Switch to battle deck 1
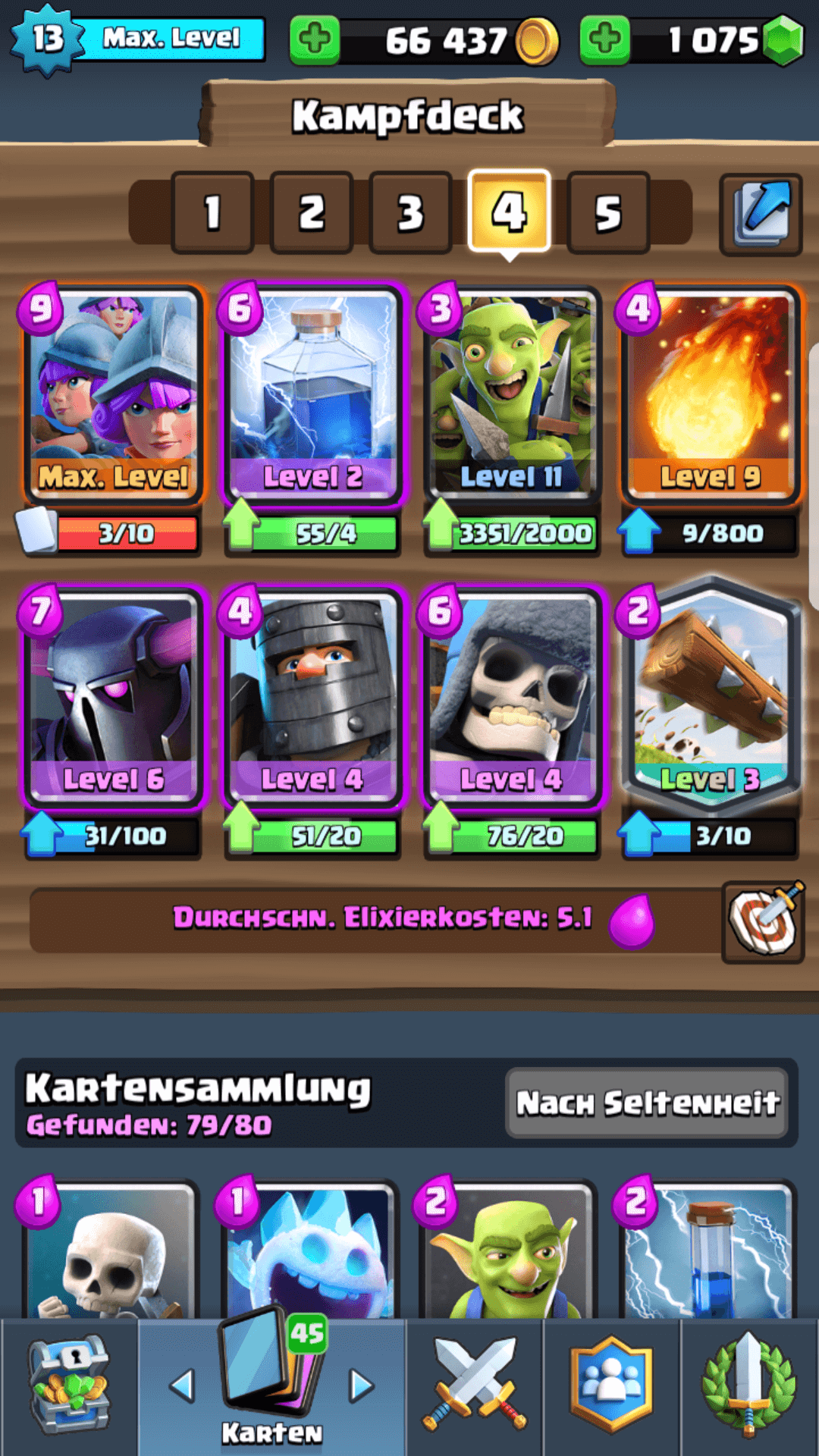This screenshot has height=1456, width=819. (x=212, y=212)
